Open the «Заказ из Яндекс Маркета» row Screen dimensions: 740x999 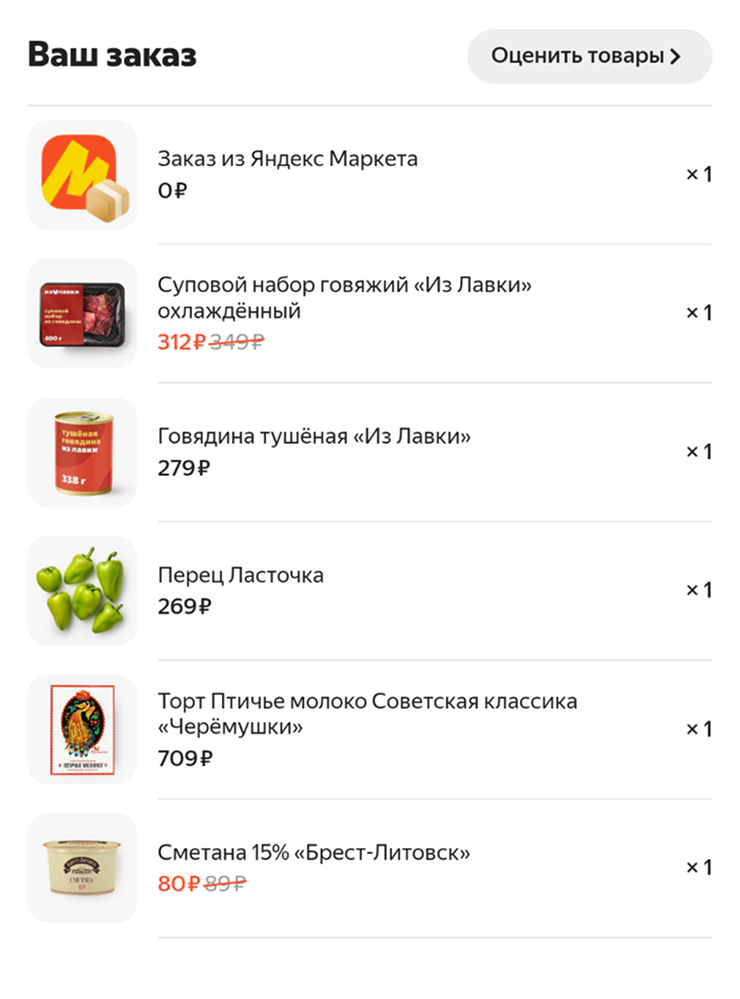[287, 160]
